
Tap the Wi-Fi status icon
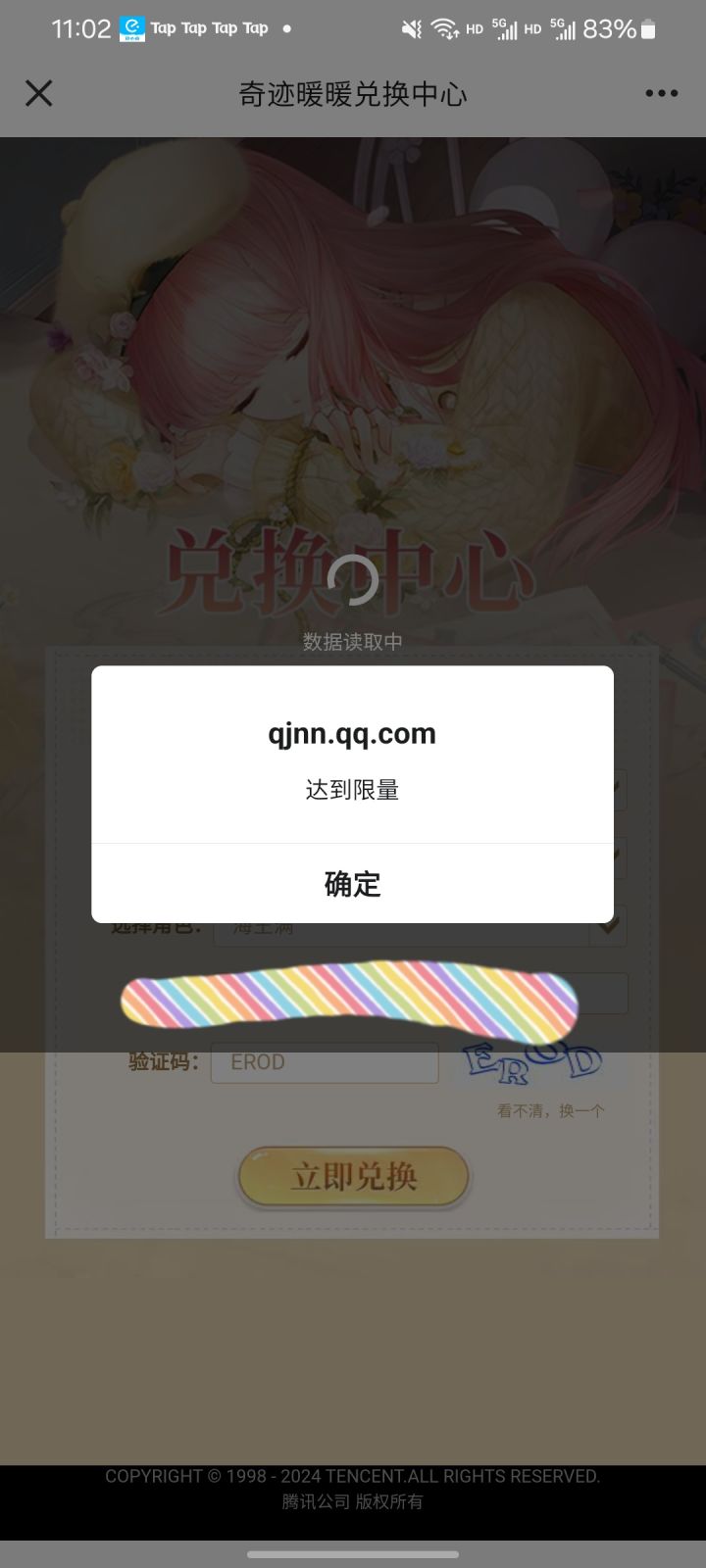[444, 27]
